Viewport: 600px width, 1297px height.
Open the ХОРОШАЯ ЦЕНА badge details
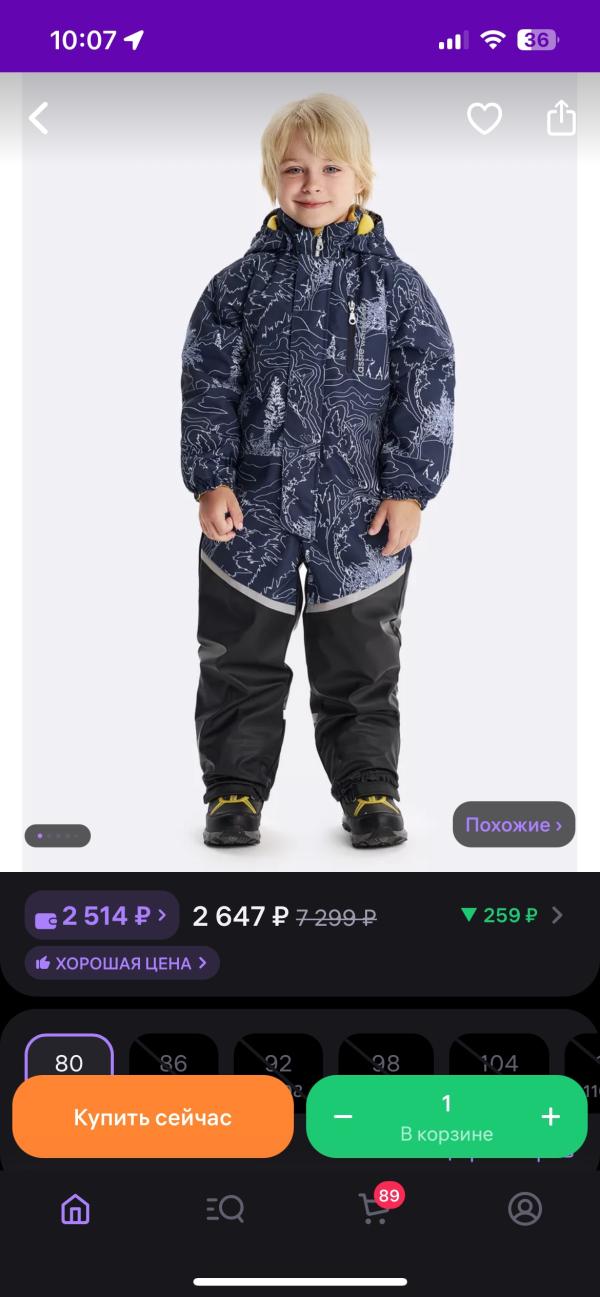point(122,963)
